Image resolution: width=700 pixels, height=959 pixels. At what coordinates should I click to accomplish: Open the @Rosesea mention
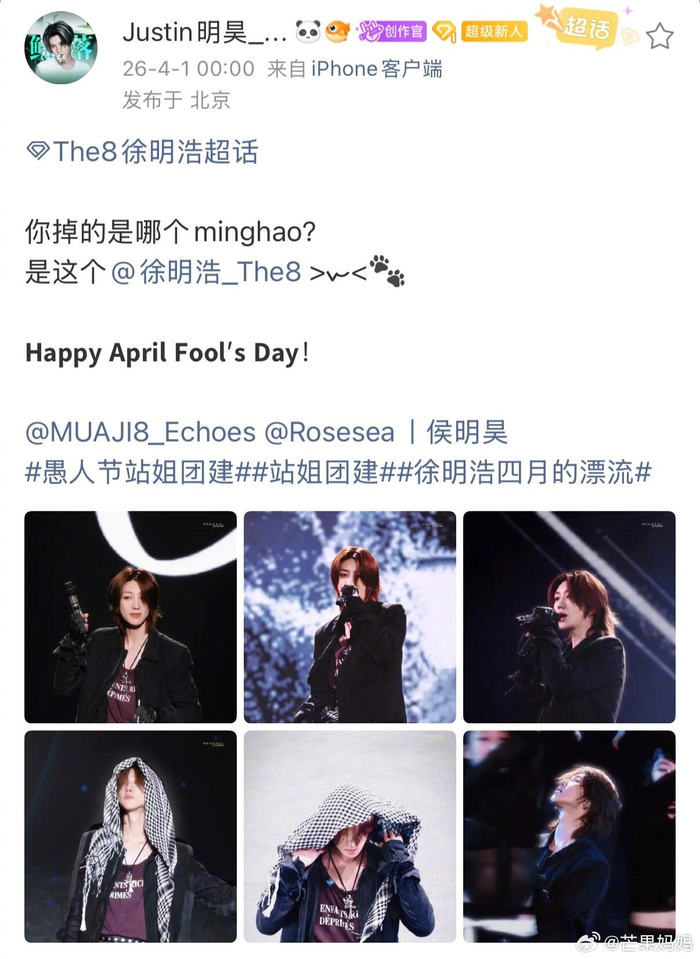(325, 432)
